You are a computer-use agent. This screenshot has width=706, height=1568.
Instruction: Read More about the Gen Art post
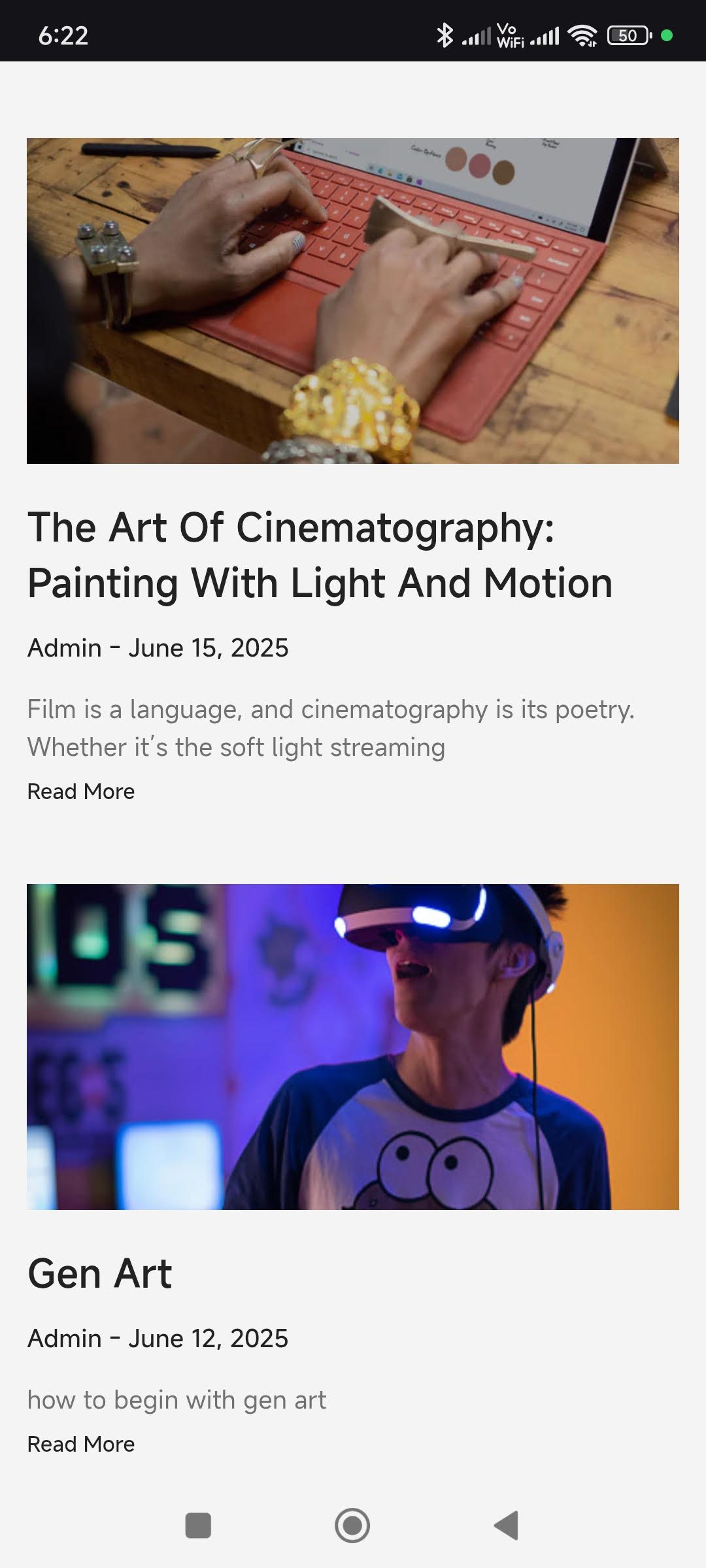[81, 1444]
